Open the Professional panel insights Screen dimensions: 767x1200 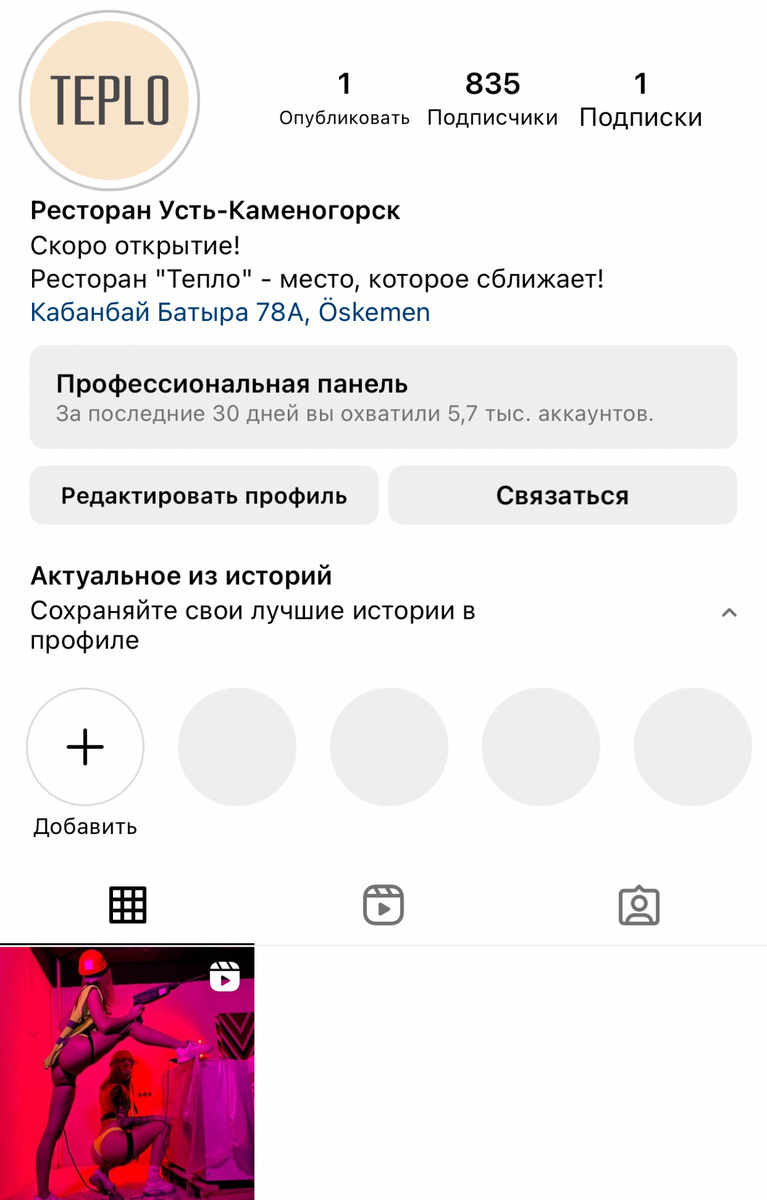click(x=383, y=397)
